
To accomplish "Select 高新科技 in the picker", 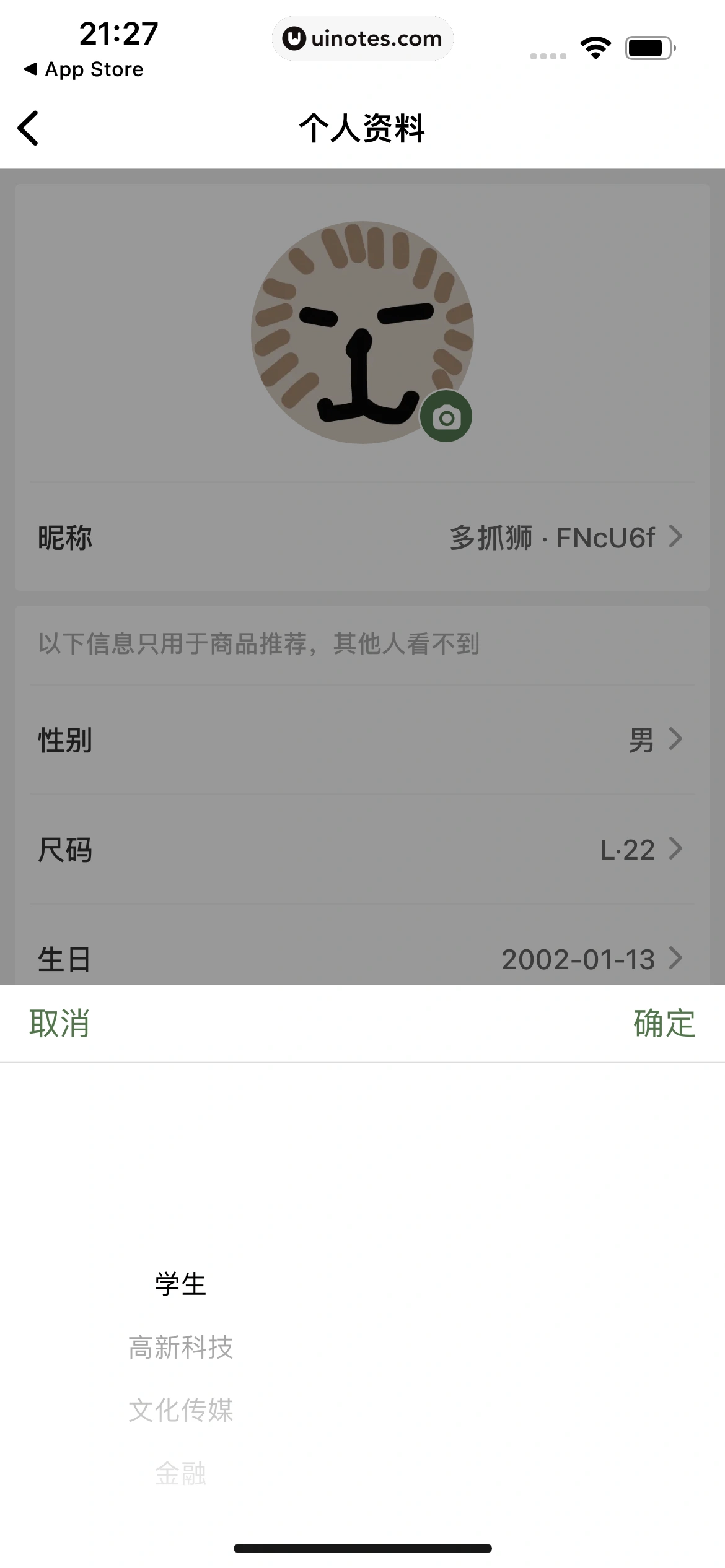I will [181, 1348].
